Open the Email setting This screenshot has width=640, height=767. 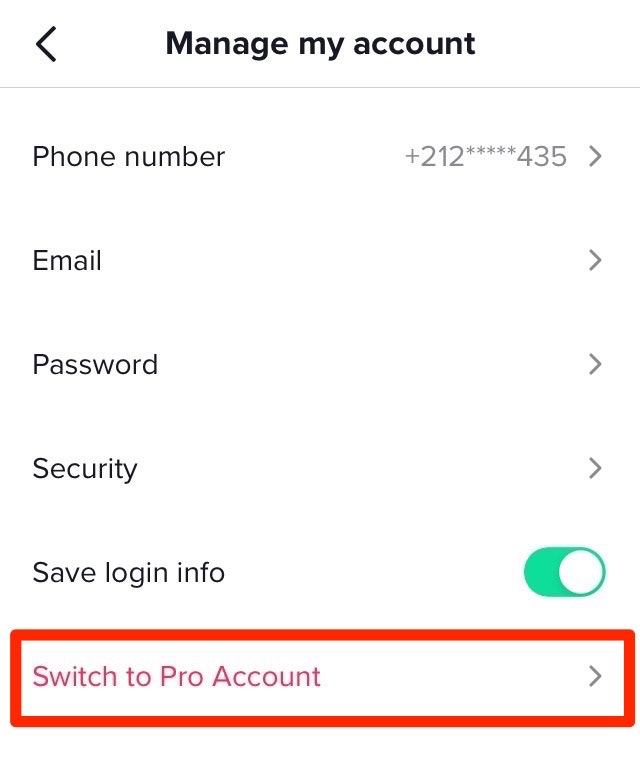coord(320,261)
